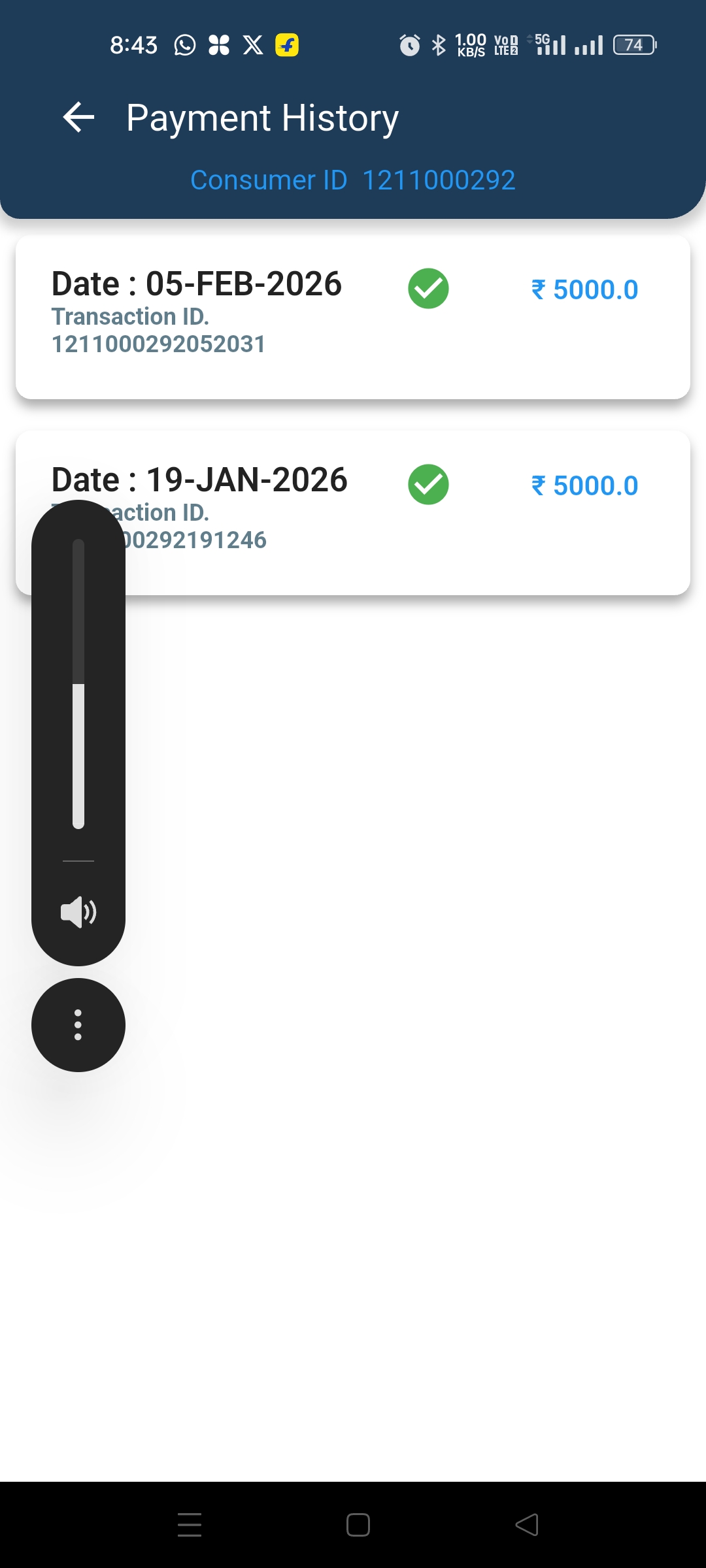Tap the system home button
The height and width of the screenshot is (1568, 706).
(358, 1525)
